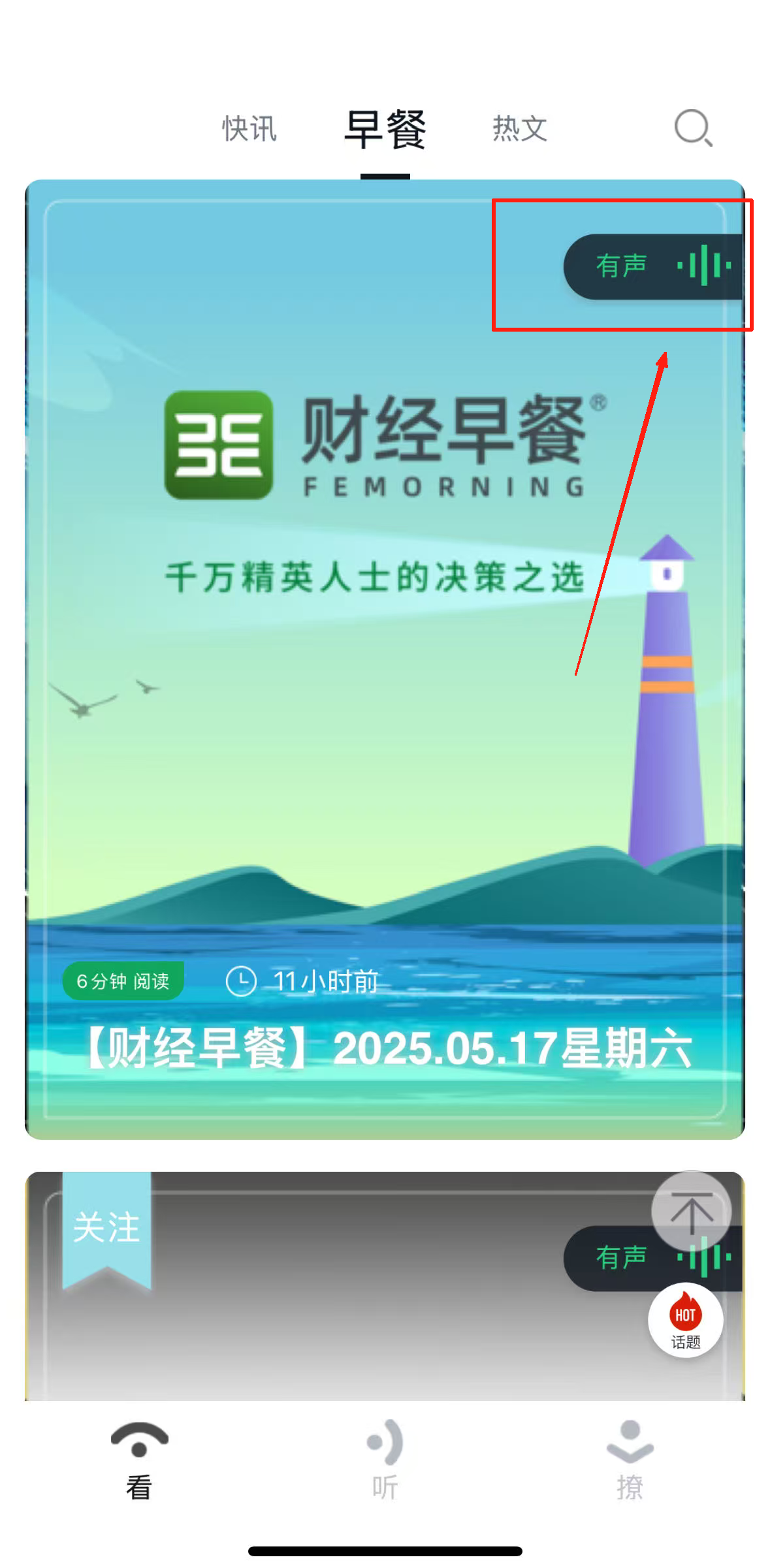Image resolution: width=770 pixels, height=1568 pixels.
Task: Open the 财经早餐 2025.05.17星期六 article card
Action: coord(385,718)
